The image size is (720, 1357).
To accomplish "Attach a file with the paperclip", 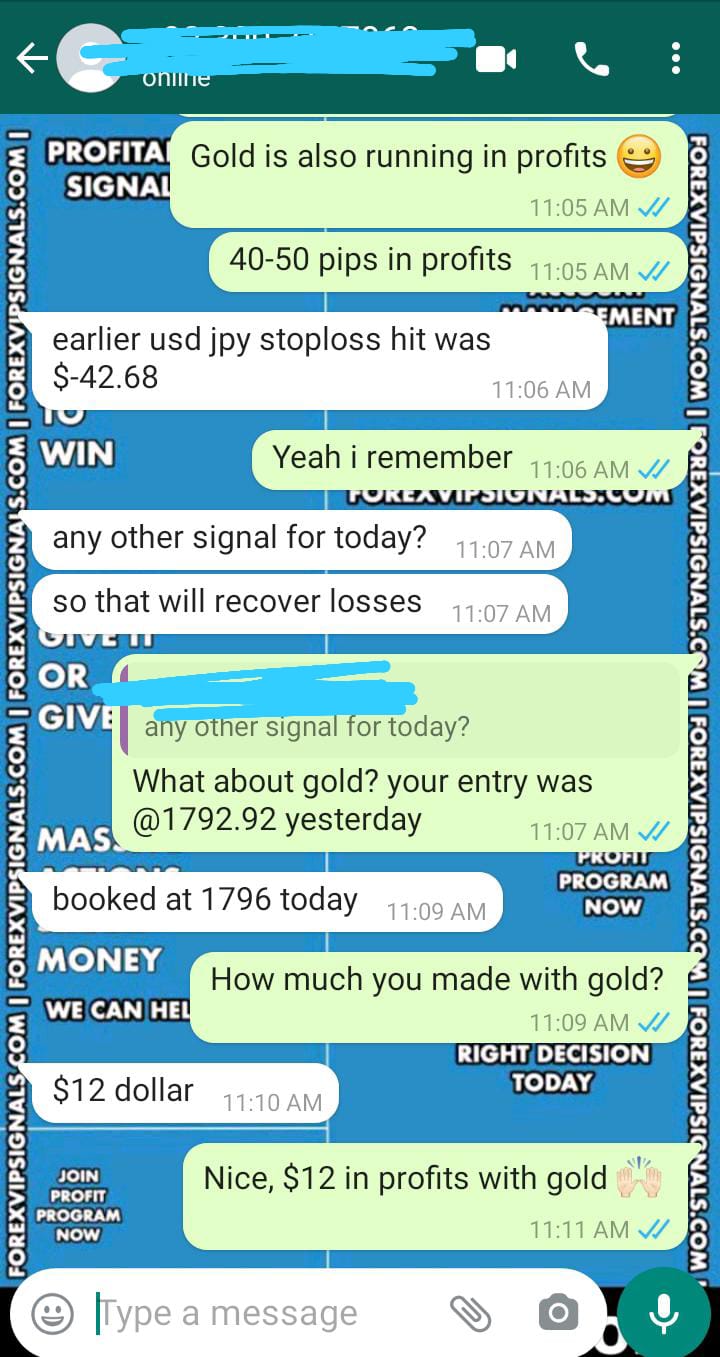I will pos(469,1313).
